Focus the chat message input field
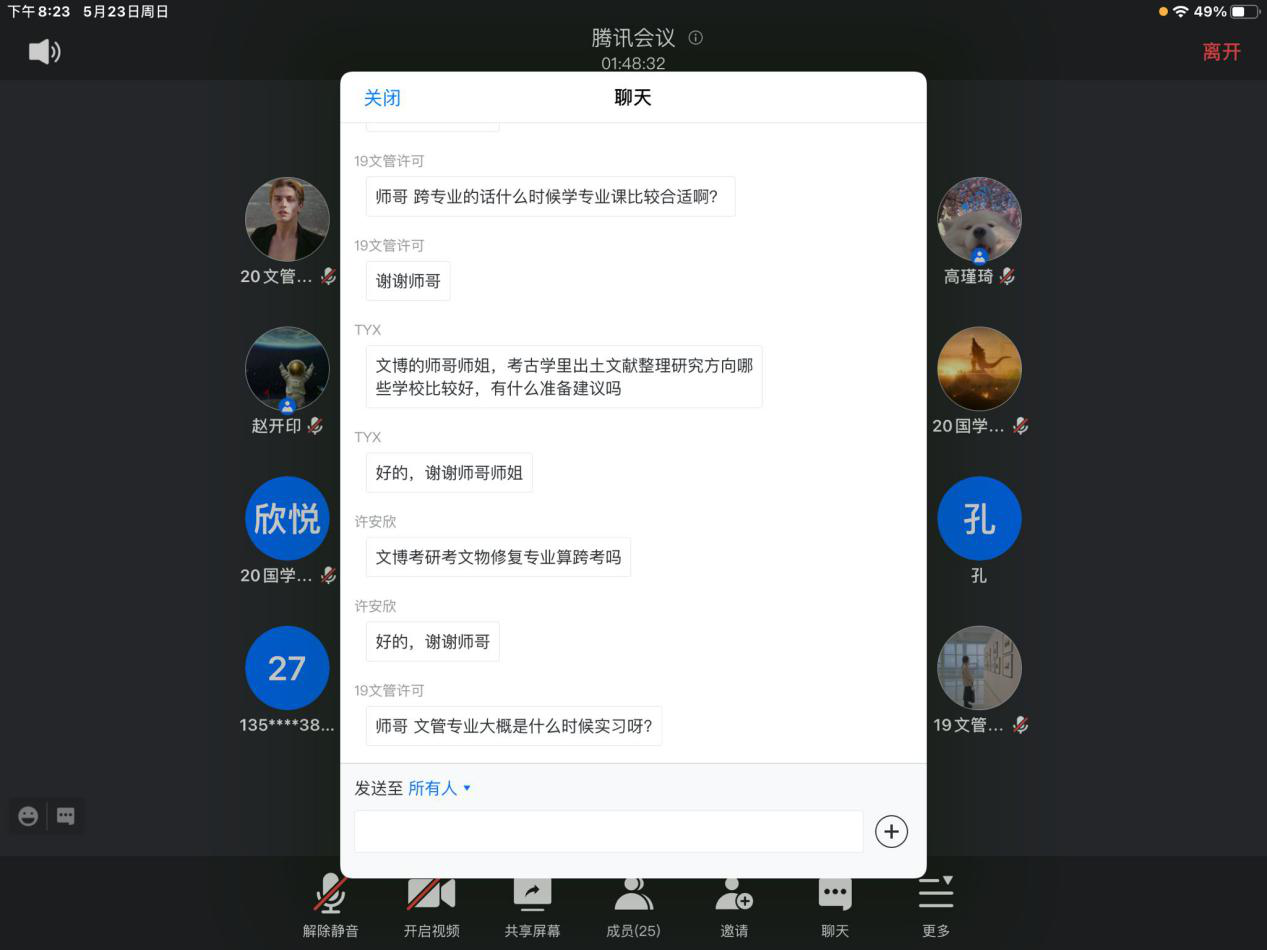 pyautogui.click(x=608, y=832)
